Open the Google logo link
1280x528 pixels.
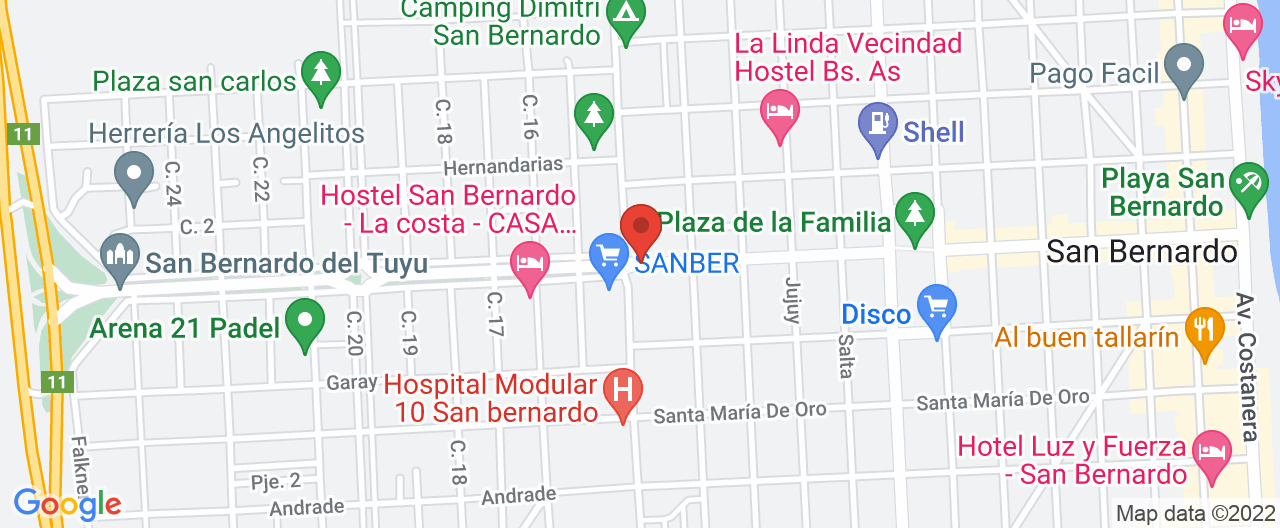[x=67, y=503]
